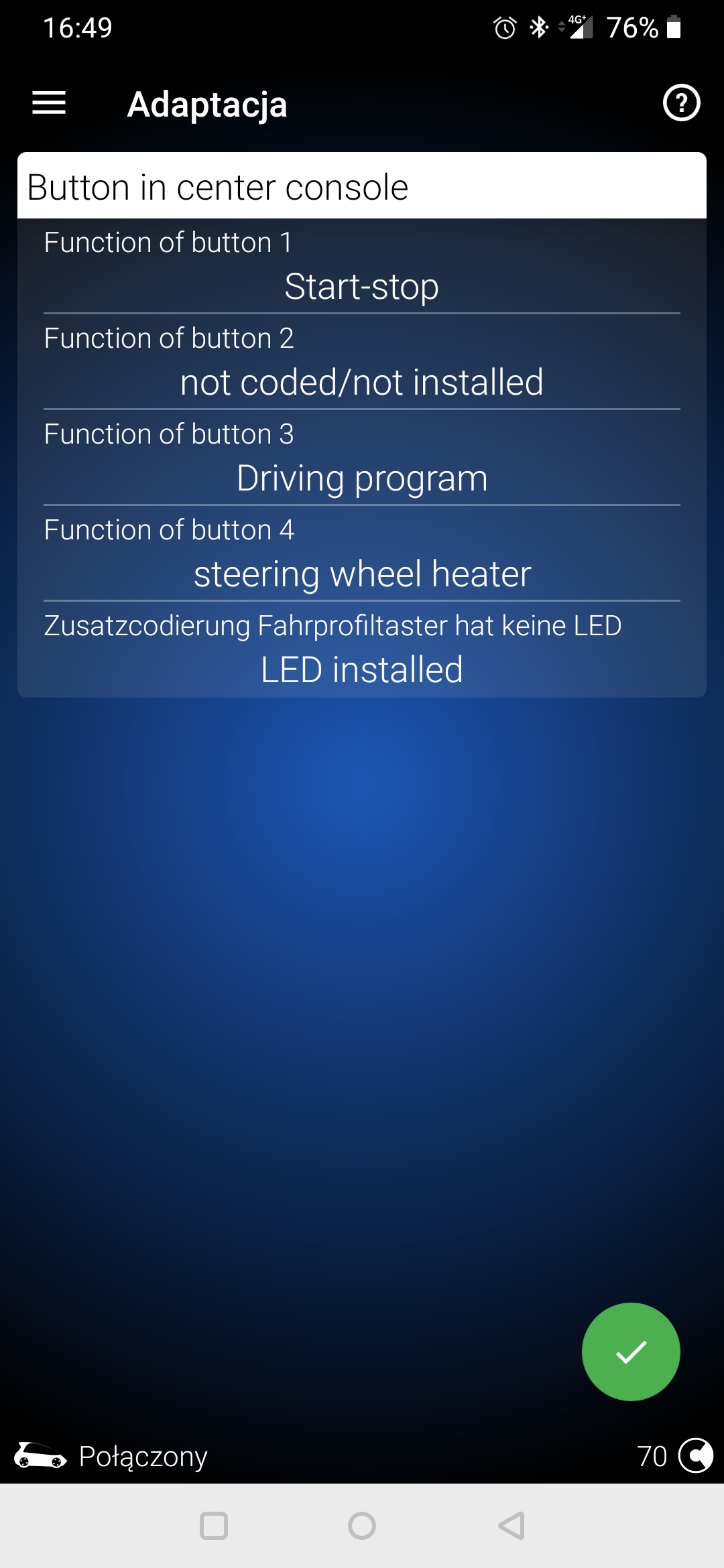Confirm adaptation with green checkmark button
Viewport: 724px width, 1568px height.
coord(631,1352)
